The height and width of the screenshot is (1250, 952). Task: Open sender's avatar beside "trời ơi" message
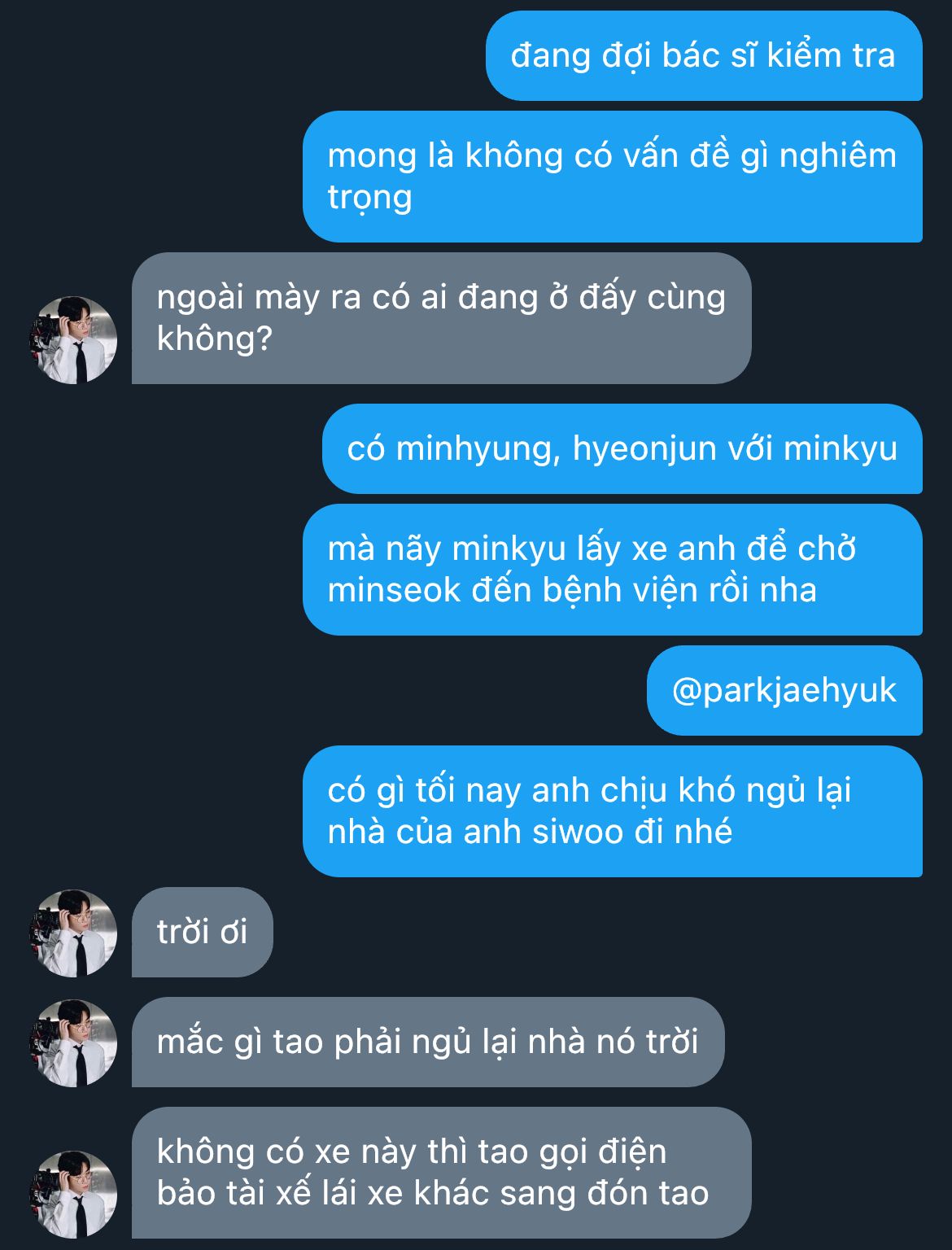73,933
